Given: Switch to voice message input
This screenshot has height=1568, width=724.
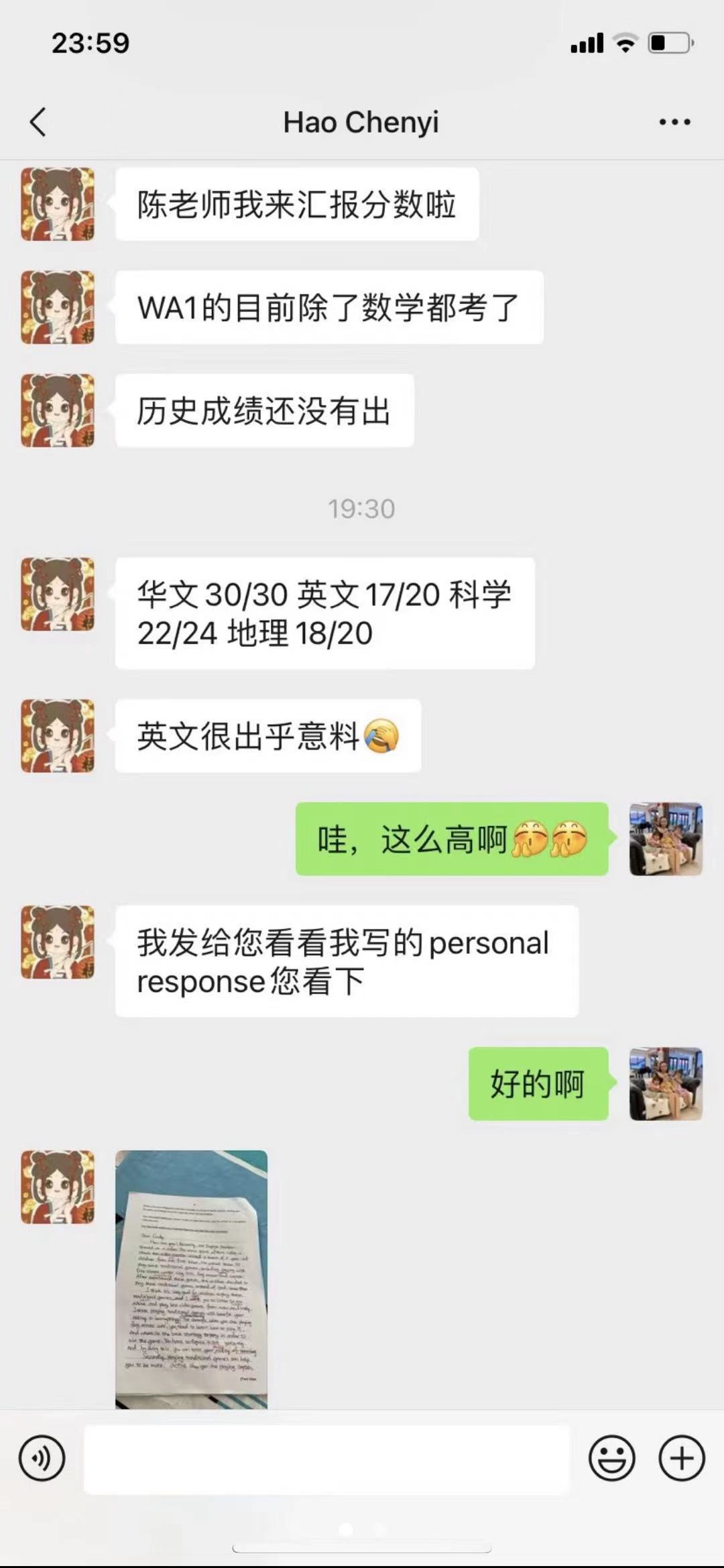Looking at the screenshot, I should click(x=42, y=1458).
